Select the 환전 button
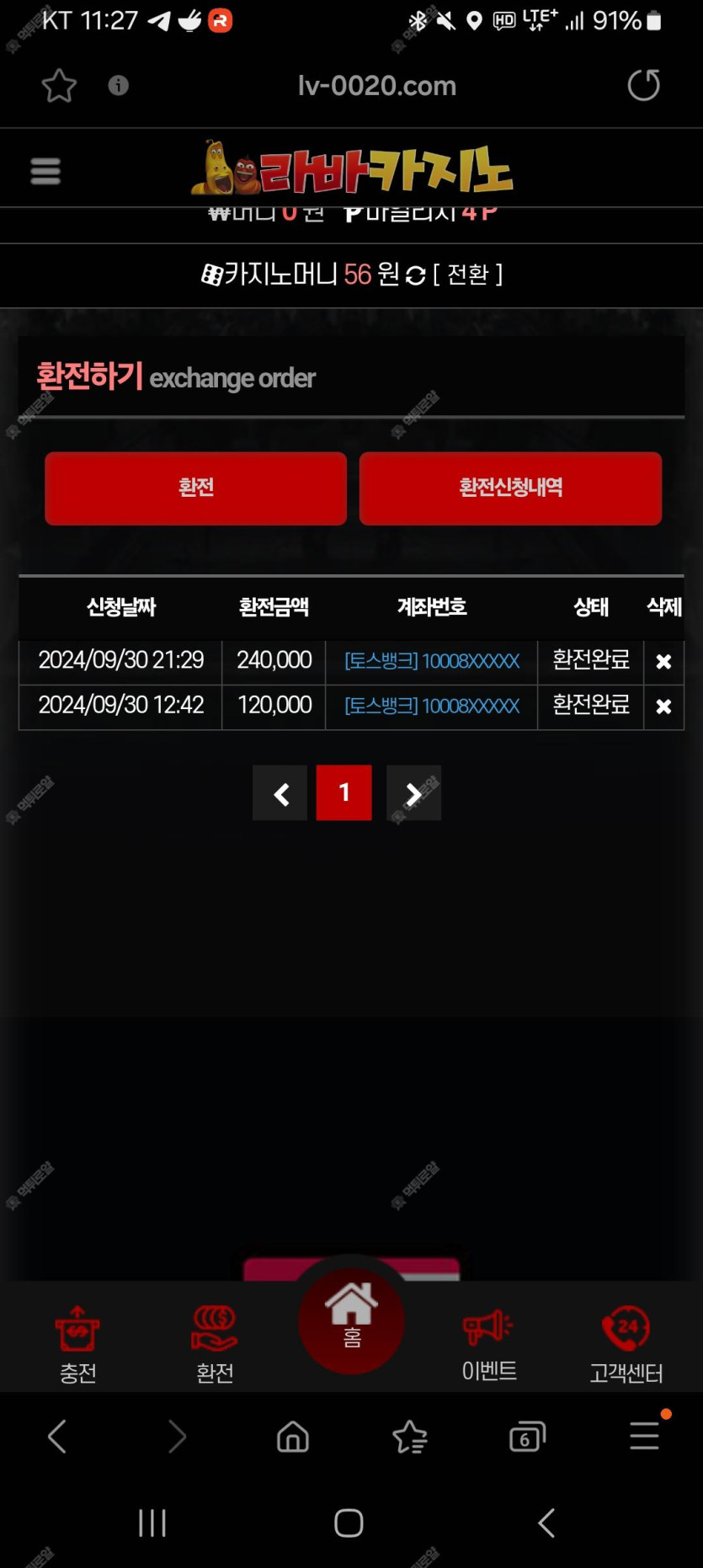Screen dimensions: 703x1568 [x=195, y=488]
